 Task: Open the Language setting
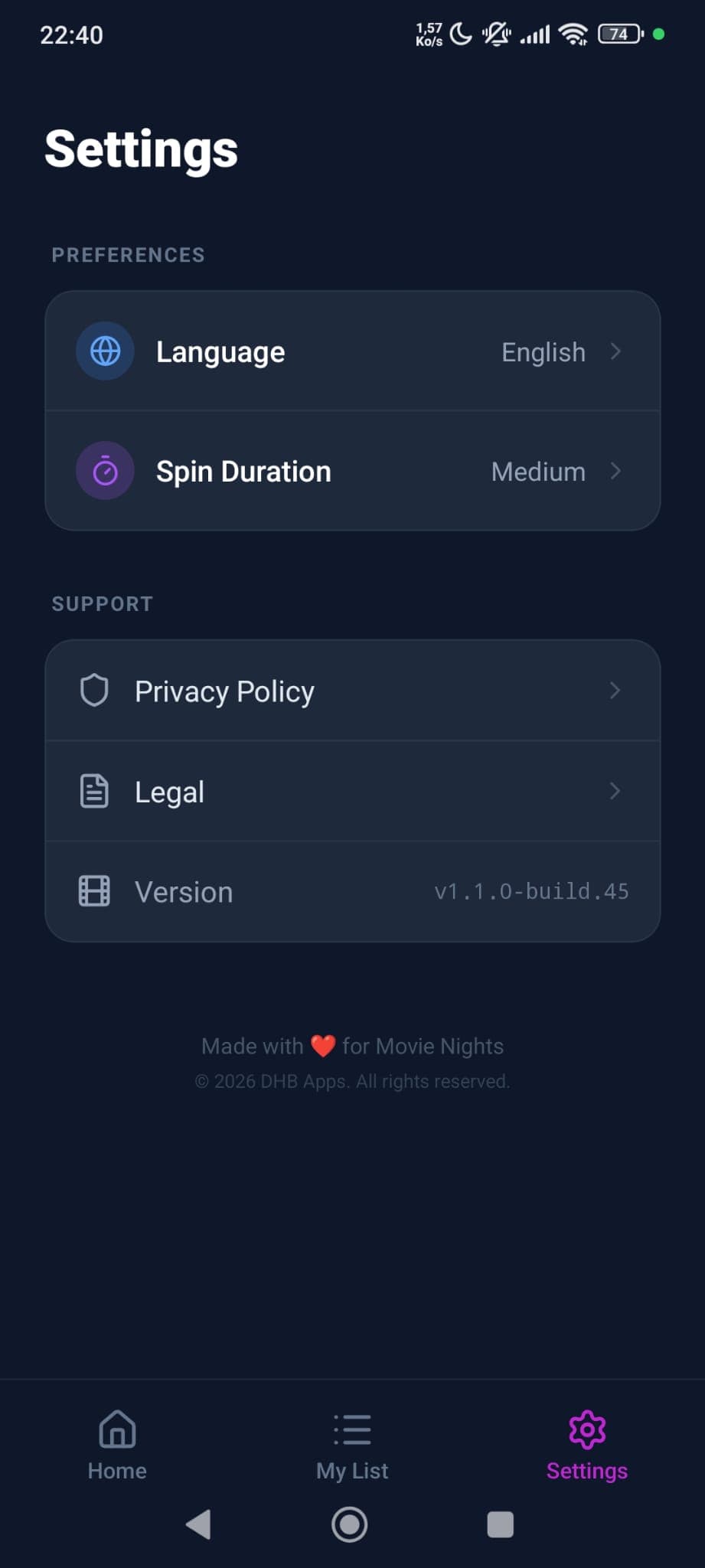(352, 351)
